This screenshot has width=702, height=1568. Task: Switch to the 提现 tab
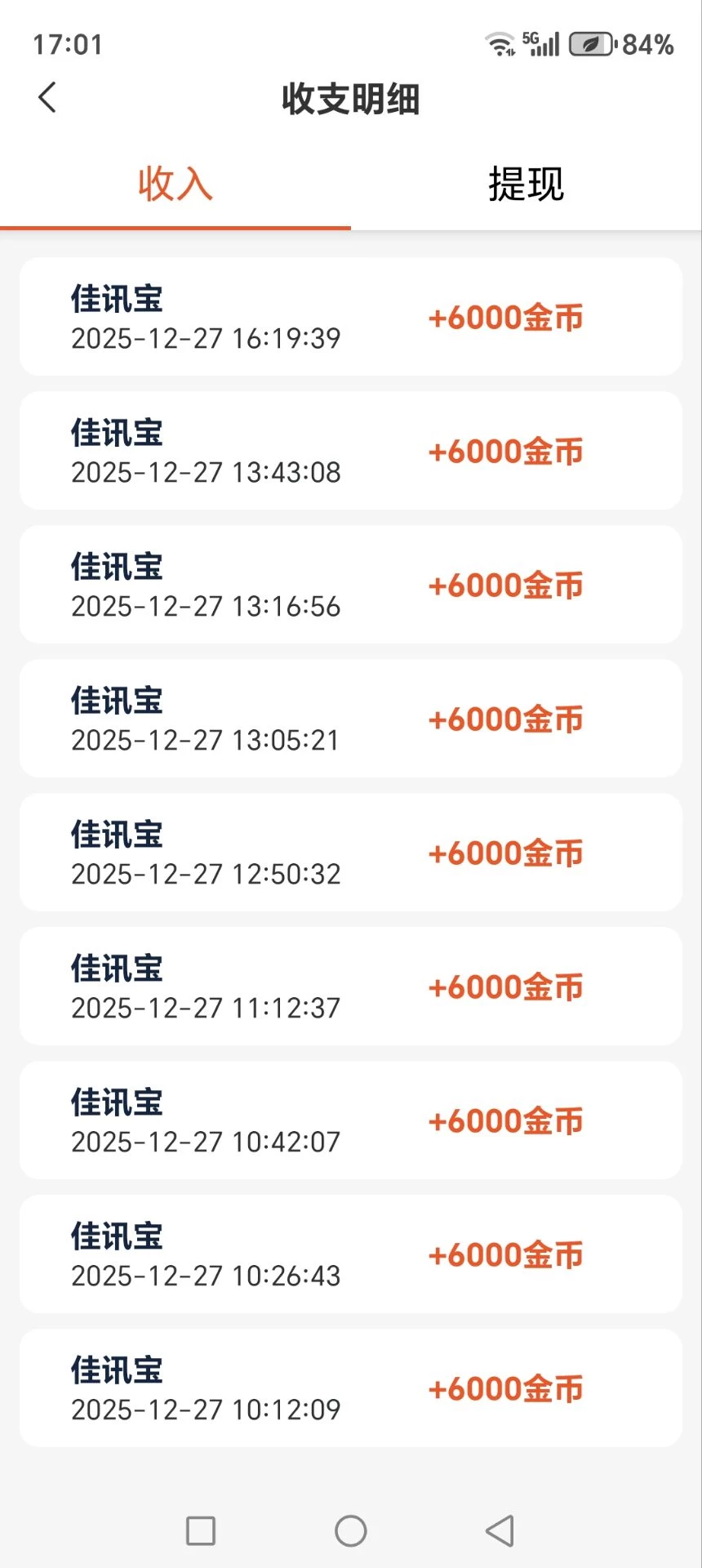point(526,184)
